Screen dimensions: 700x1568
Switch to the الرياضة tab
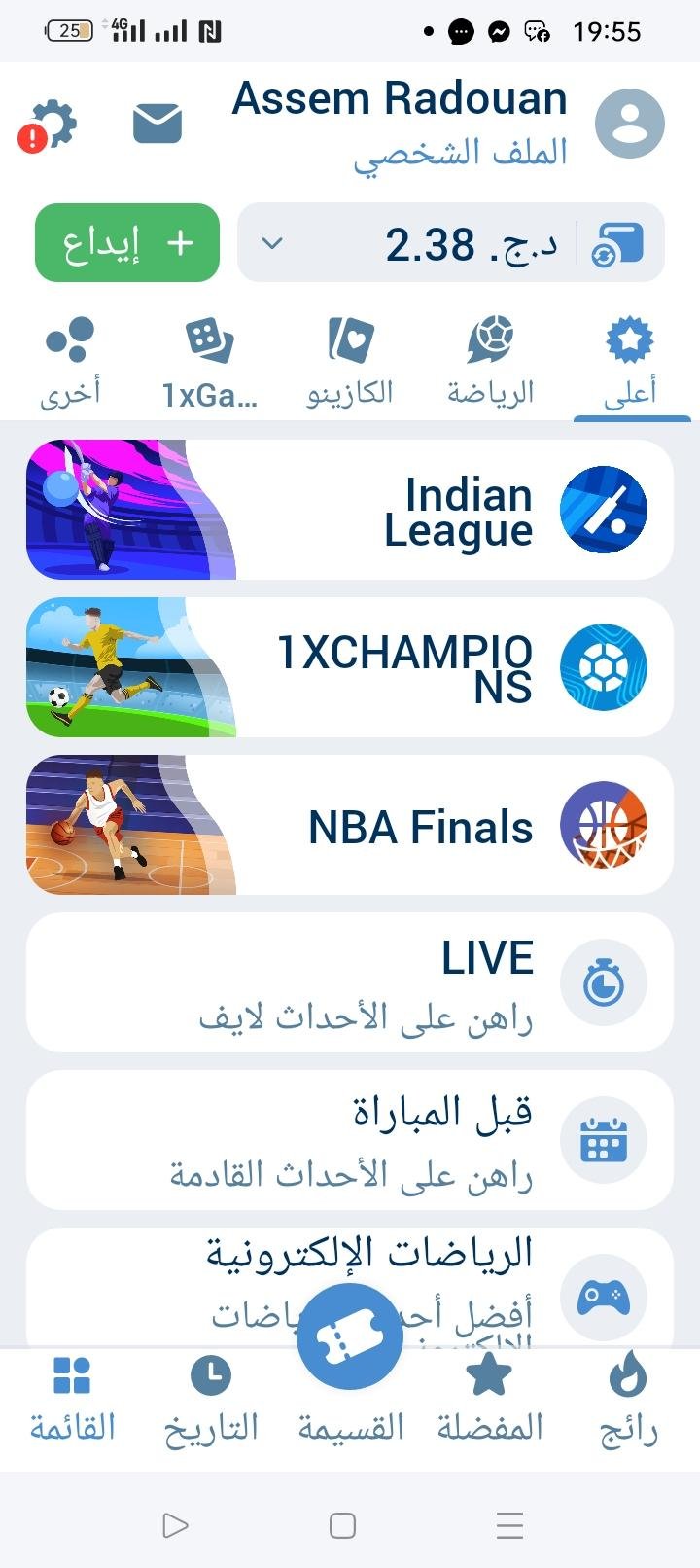click(x=490, y=362)
